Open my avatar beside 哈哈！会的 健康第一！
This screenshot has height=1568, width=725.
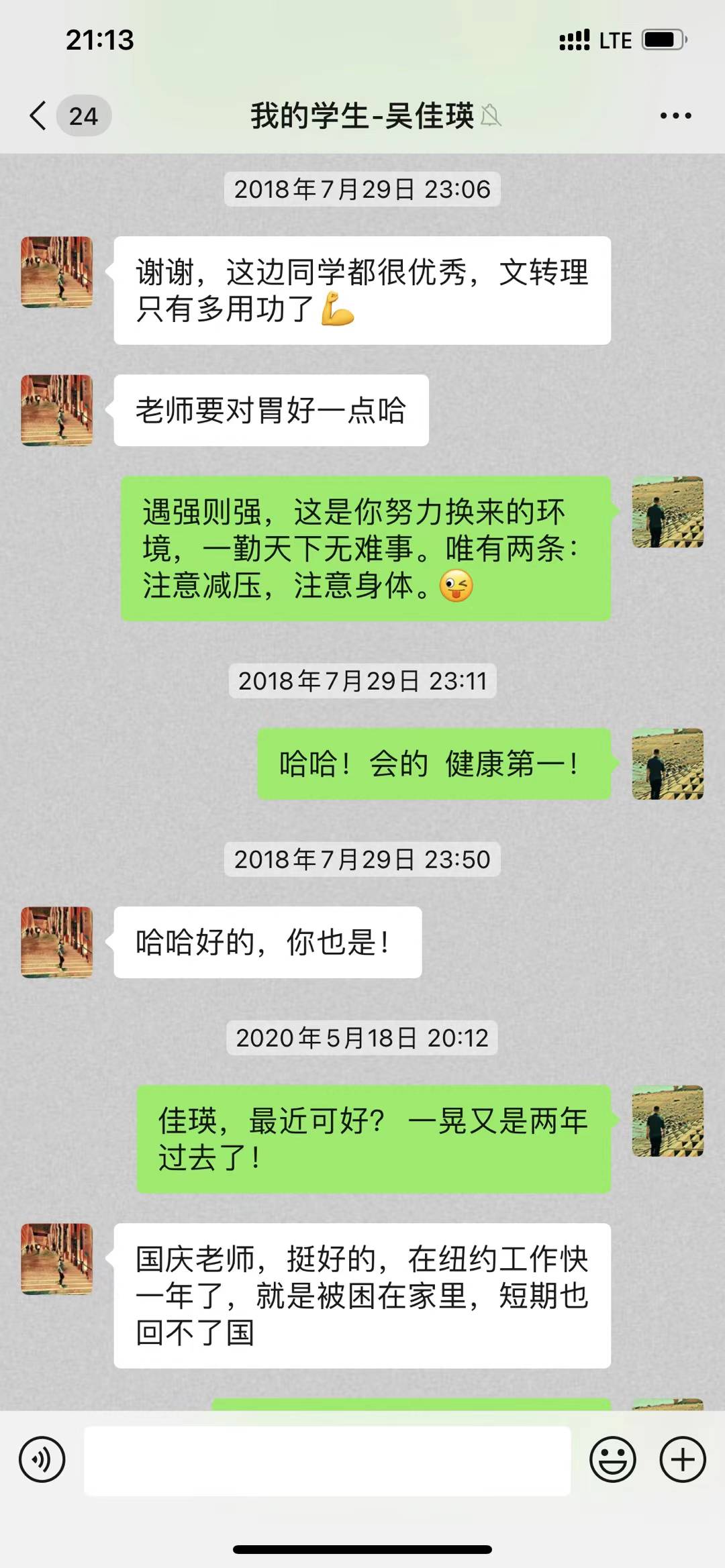tap(667, 764)
